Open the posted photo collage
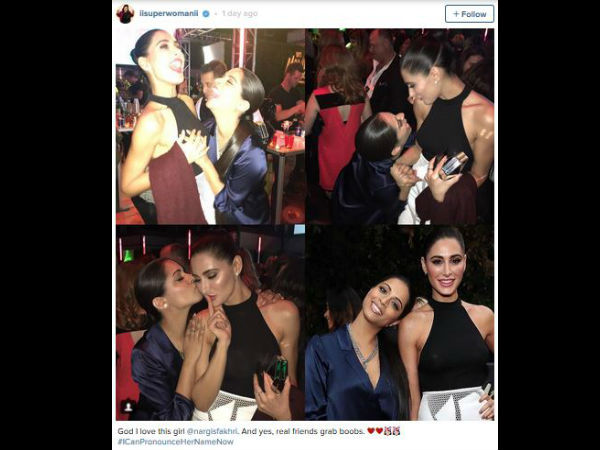 (x=305, y=223)
